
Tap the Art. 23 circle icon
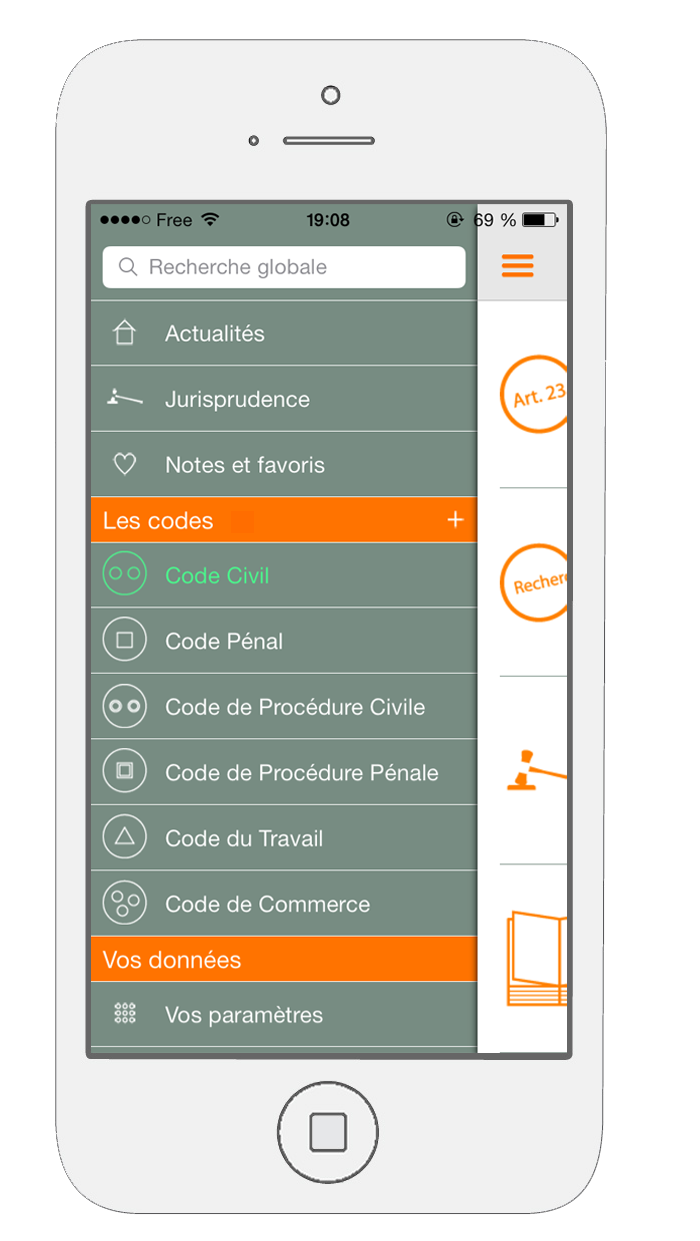pos(534,394)
